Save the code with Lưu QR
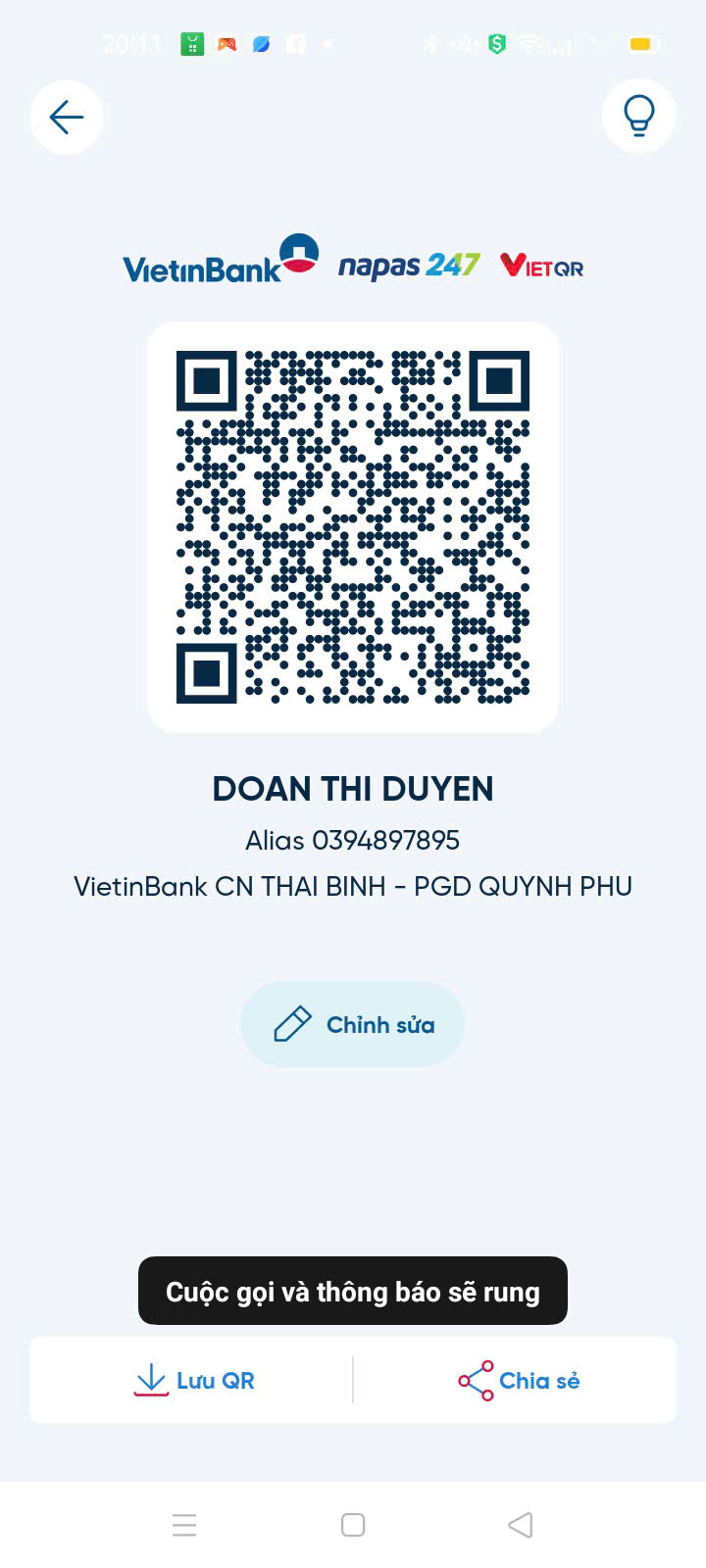The width and height of the screenshot is (706, 1568). click(x=193, y=1380)
